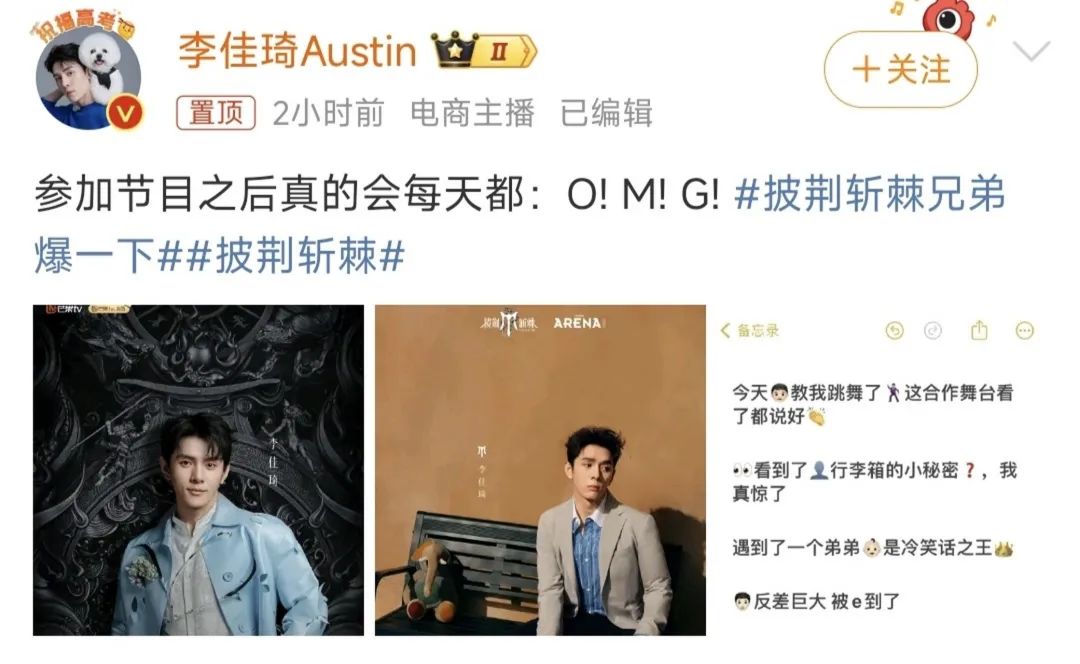Screen dimensions: 1080x664
Task: Tap the 李佳琦Austin username
Action: point(297,51)
